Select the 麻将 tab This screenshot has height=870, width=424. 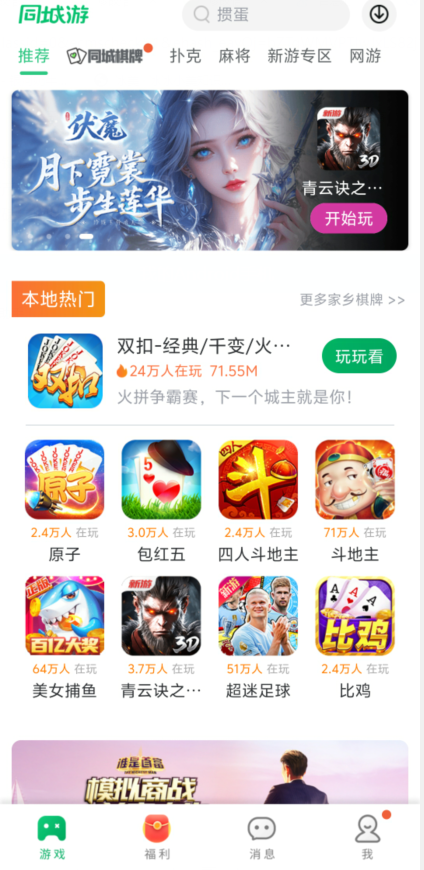coord(234,56)
